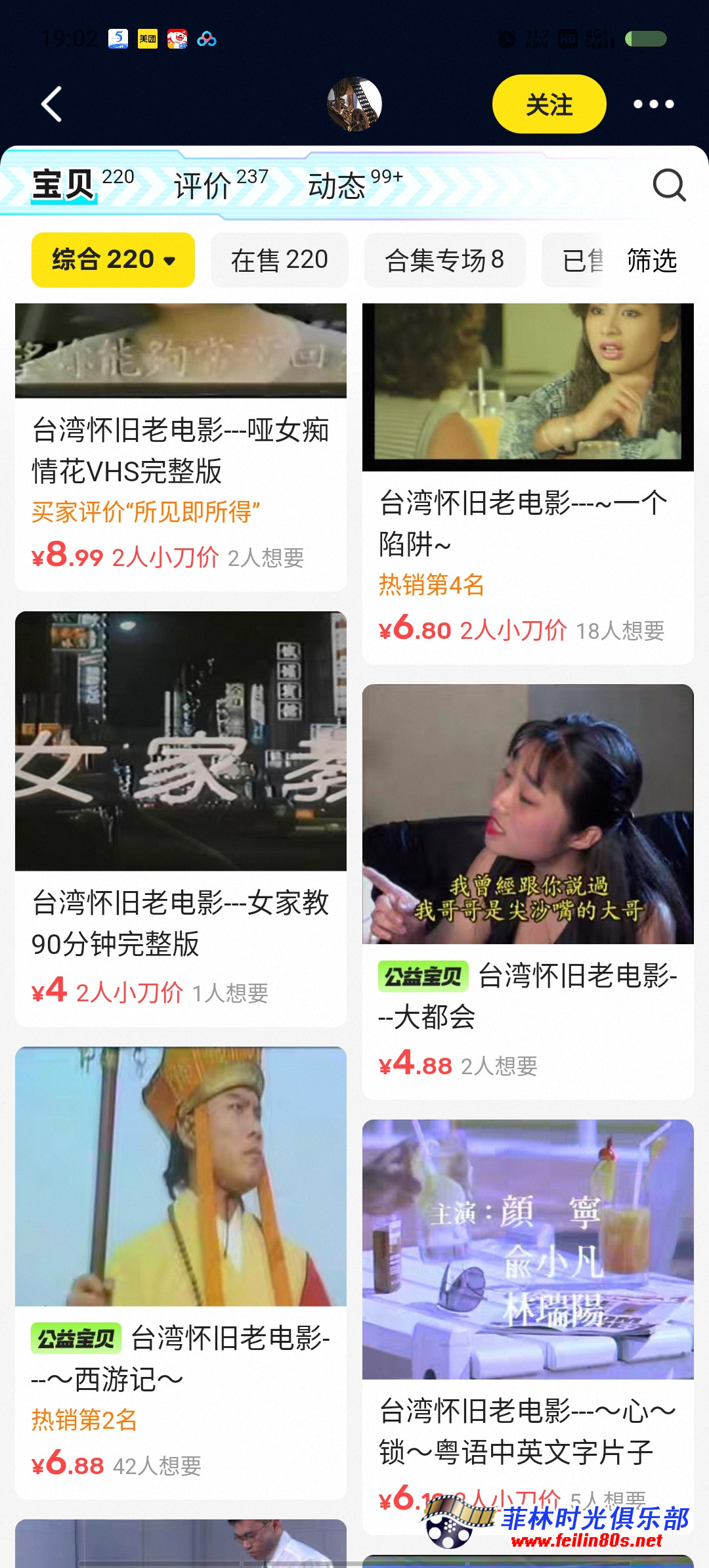This screenshot has height=1568, width=709.
Task: Tap the ¥6.80 小刀价 price on 一个陷阱
Action: click(416, 632)
